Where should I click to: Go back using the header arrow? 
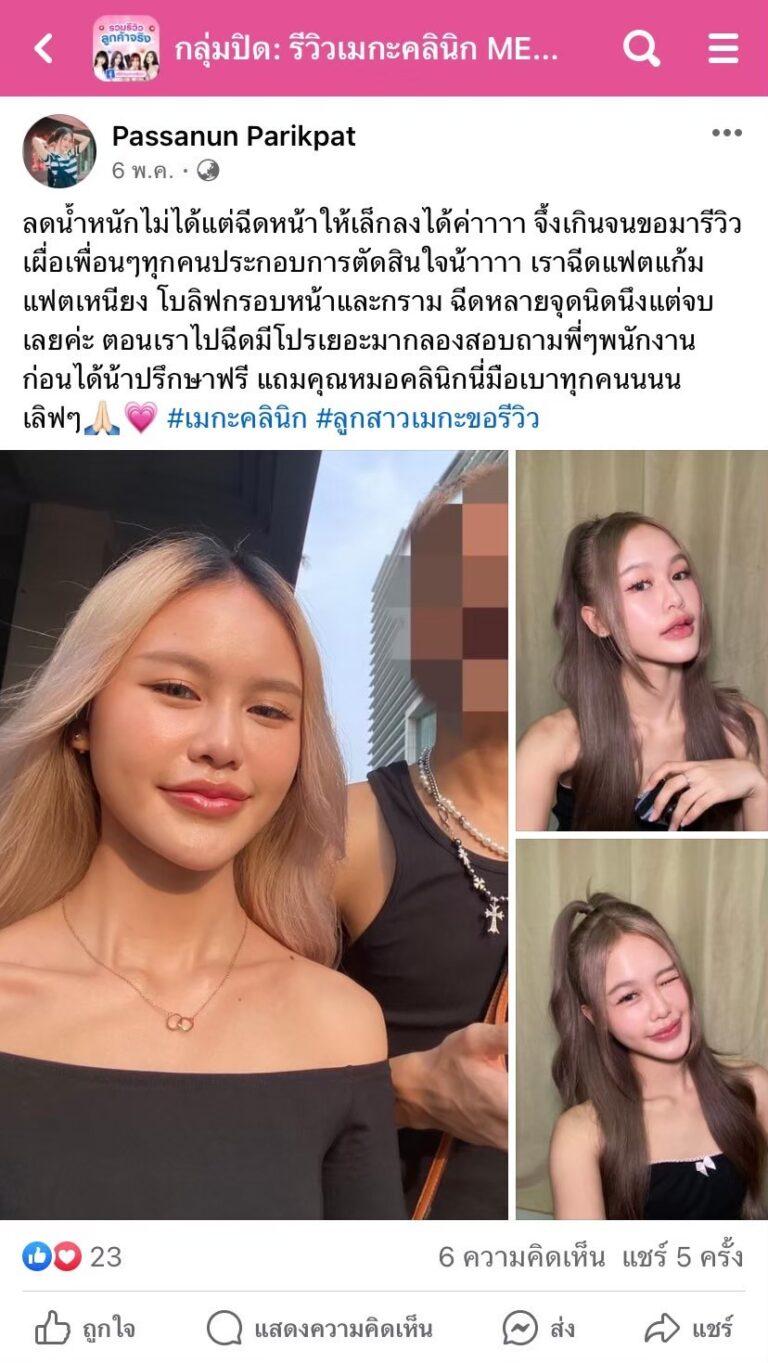pos(43,48)
